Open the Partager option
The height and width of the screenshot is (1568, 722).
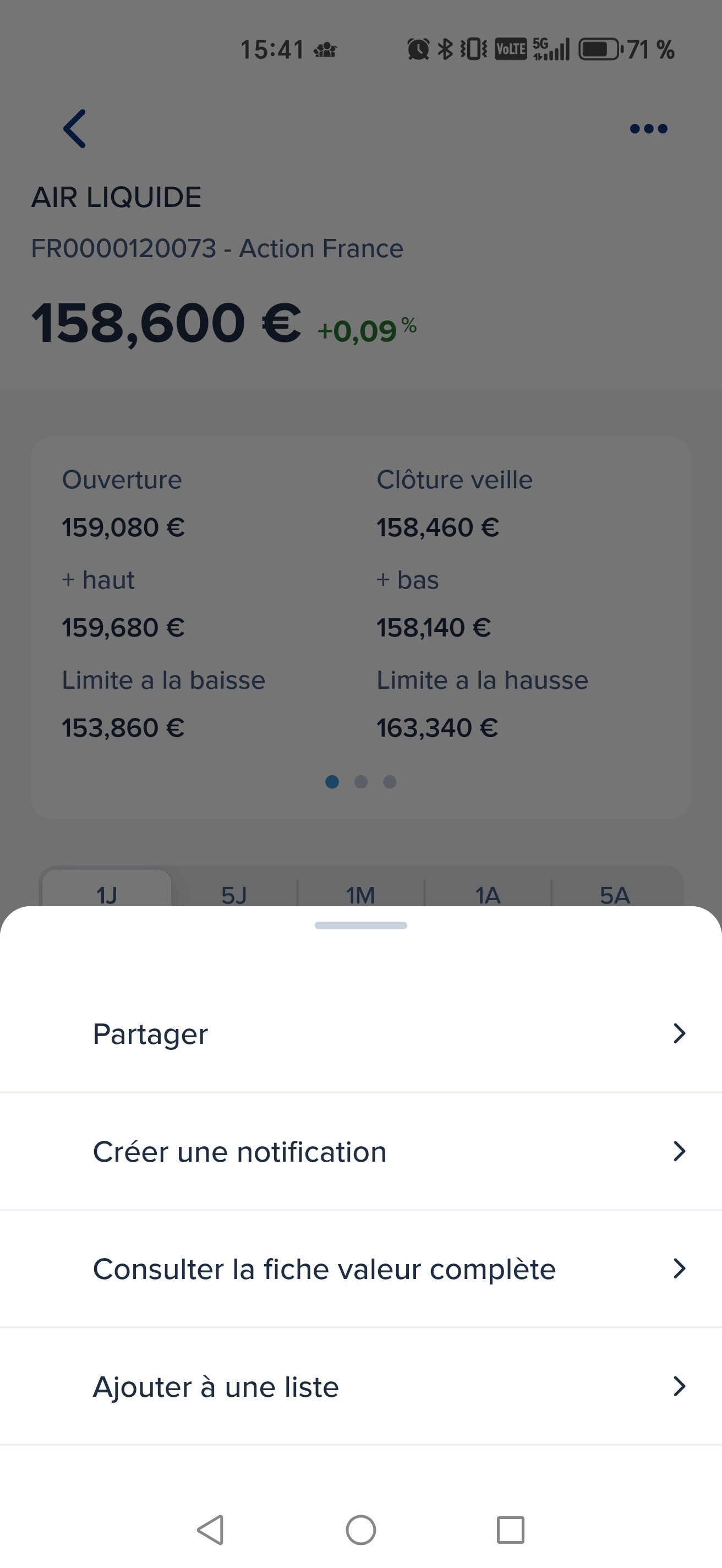360,1033
